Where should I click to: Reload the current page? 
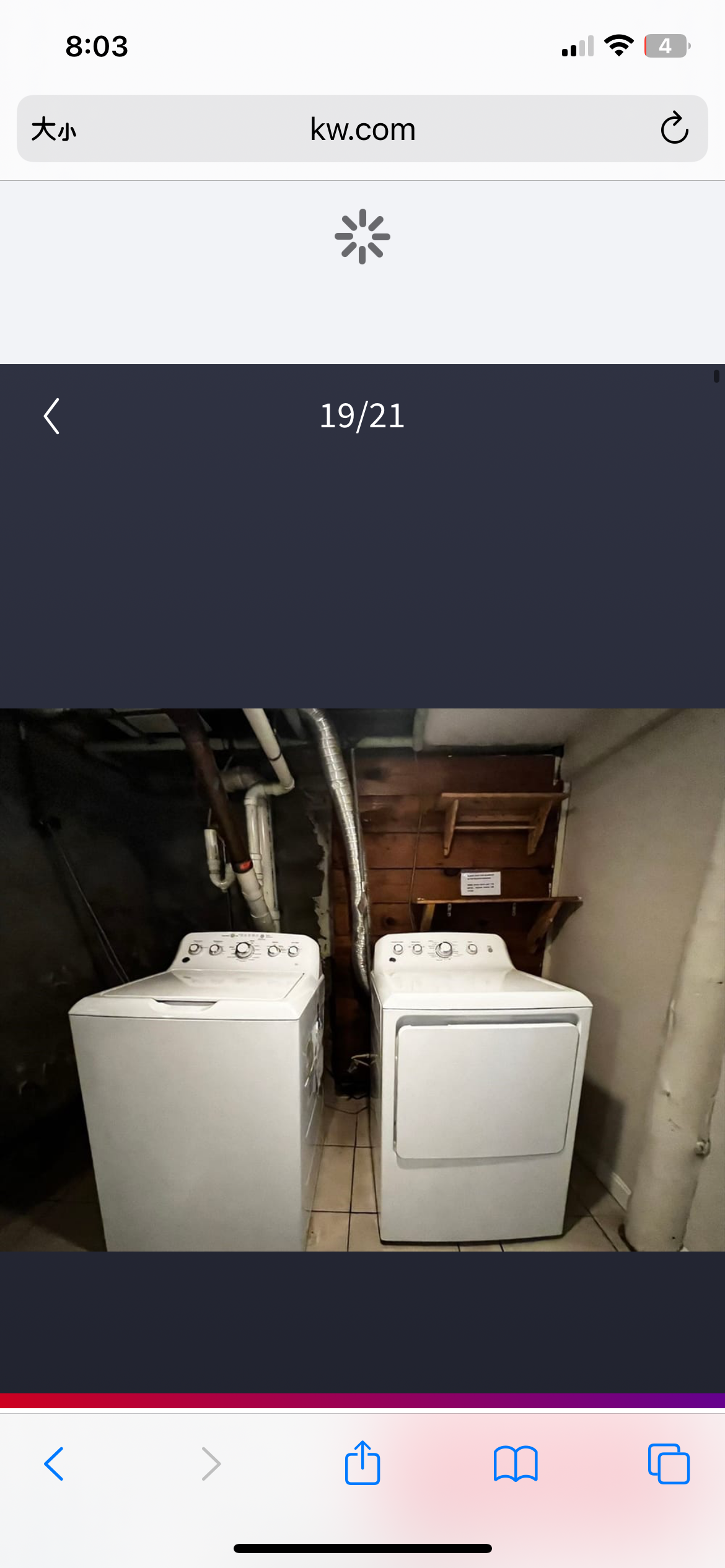click(674, 129)
